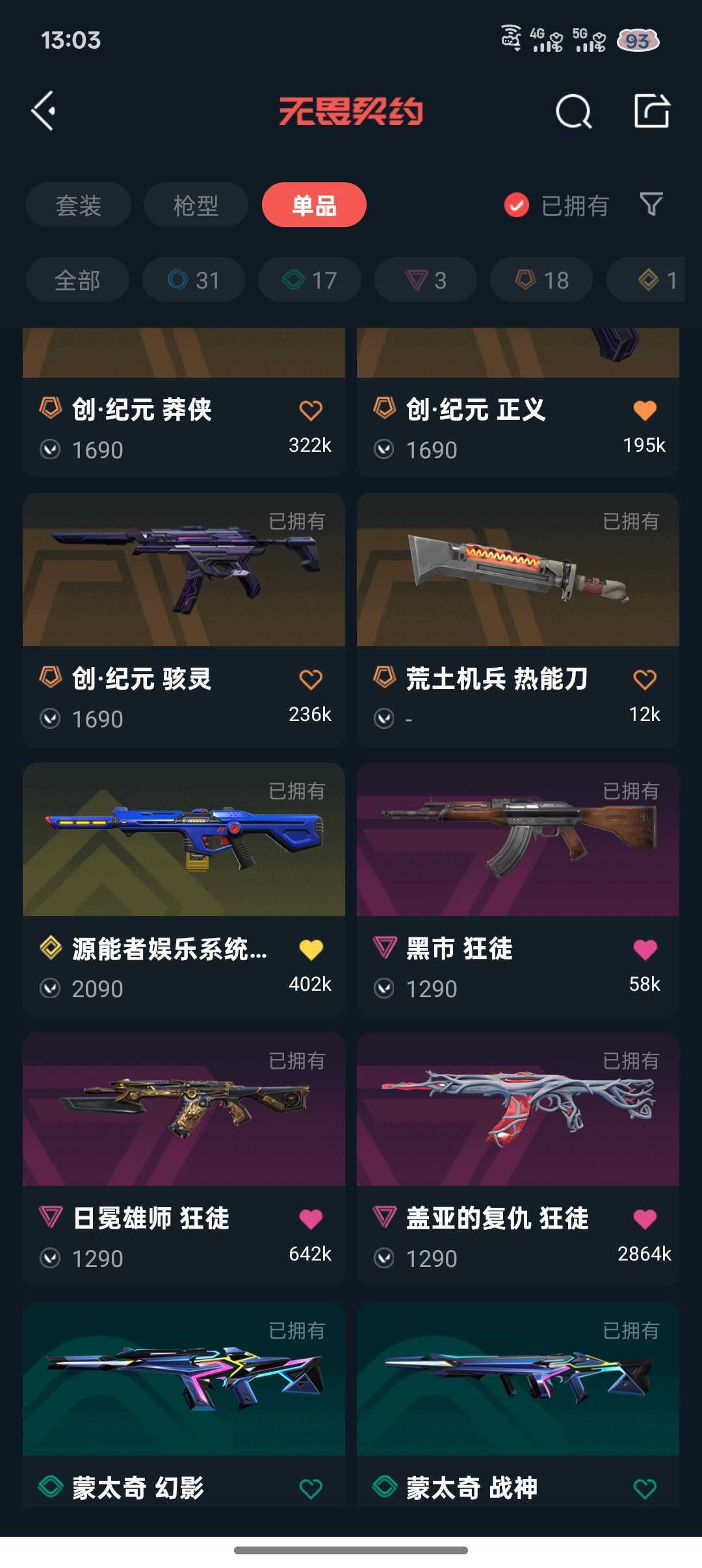This screenshot has height=1568, width=702.
Task: Filter by the pink tier chip showing 3
Action: click(425, 280)
